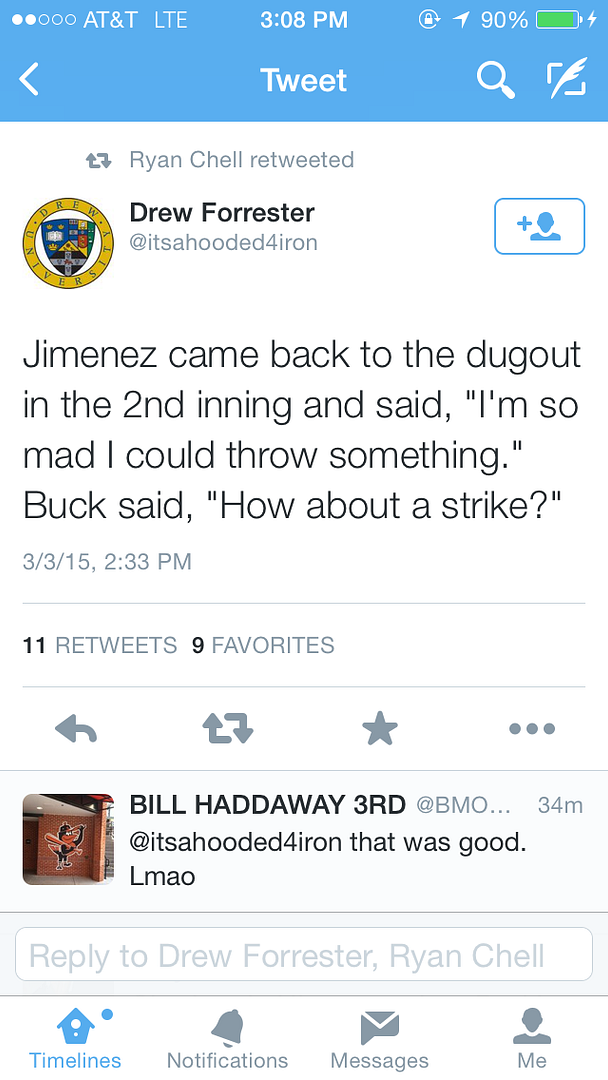608x1080 pixels.
Task: Open the three-dot more options
Action: pyautogui.click(x=531, y=730)
